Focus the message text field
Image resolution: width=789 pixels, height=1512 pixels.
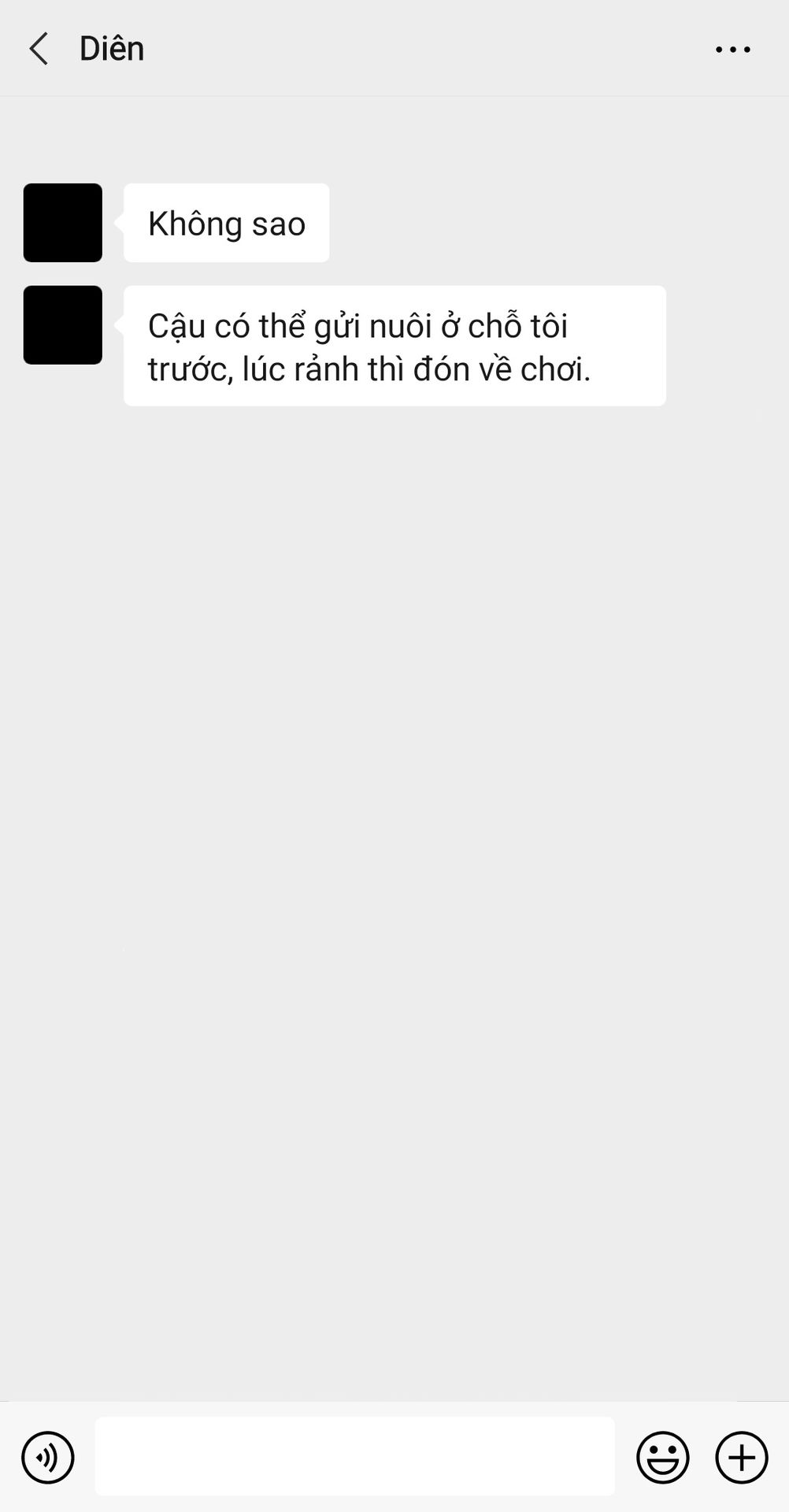click(x=354, y=1456)
